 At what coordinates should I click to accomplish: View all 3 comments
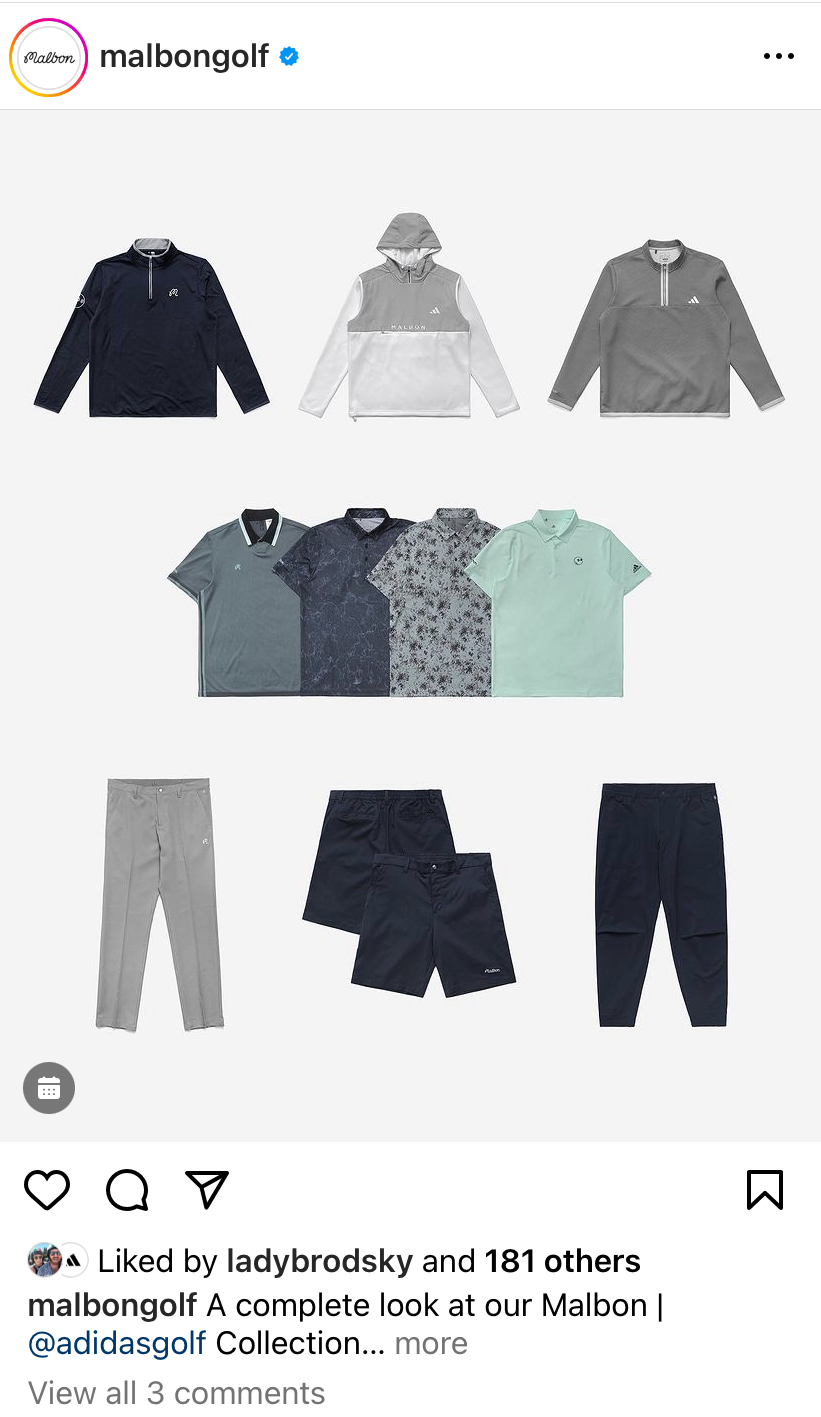coord(176,1392)
